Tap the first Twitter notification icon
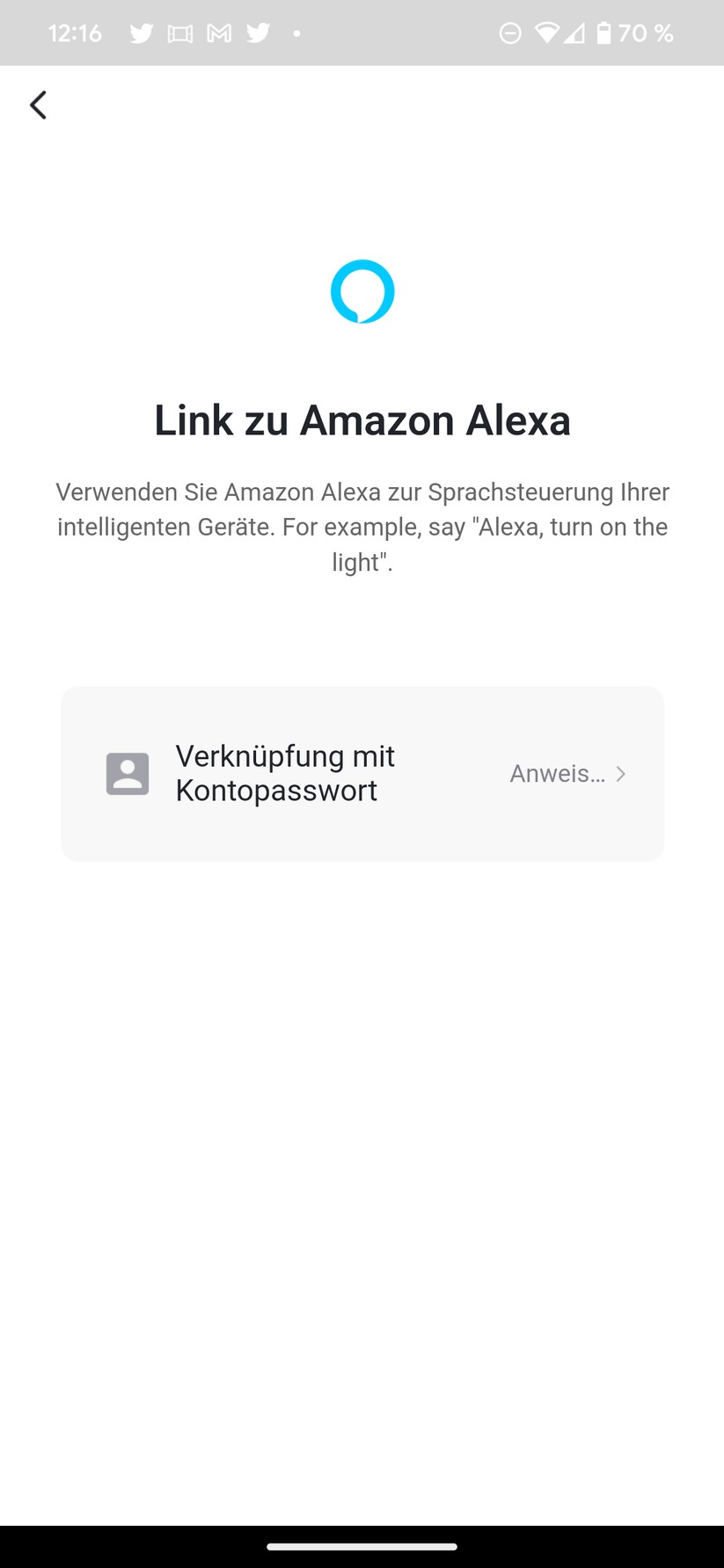The image size is (724, 1568). click(x=141, y=33)
